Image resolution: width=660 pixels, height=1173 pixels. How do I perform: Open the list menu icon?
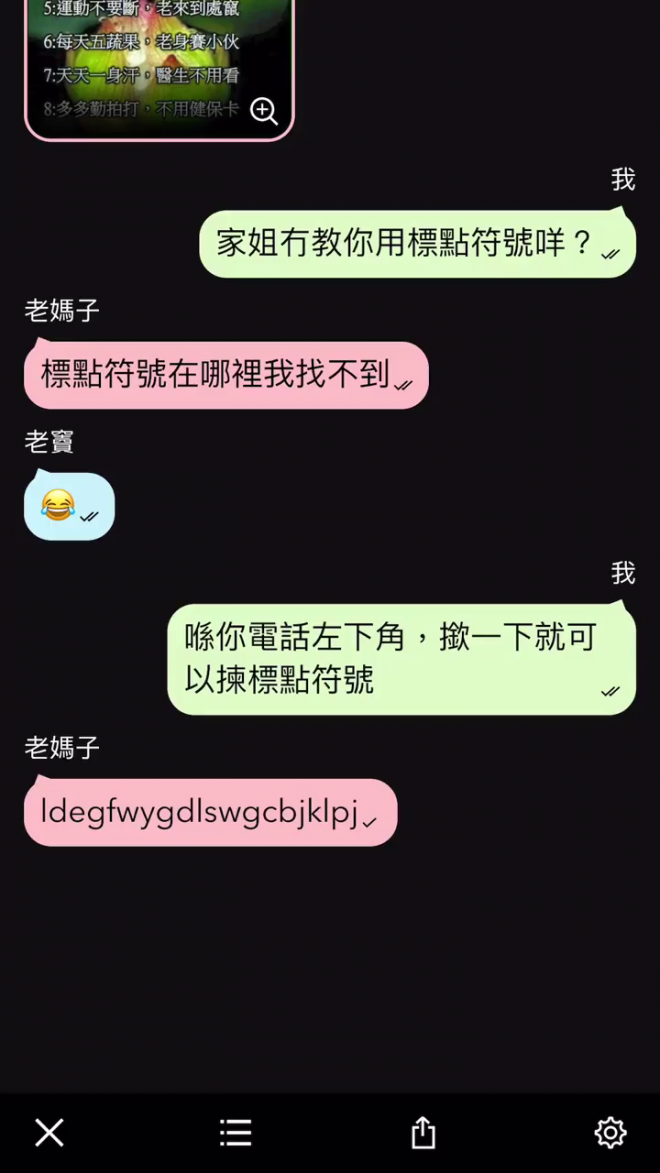point(236,1132)
